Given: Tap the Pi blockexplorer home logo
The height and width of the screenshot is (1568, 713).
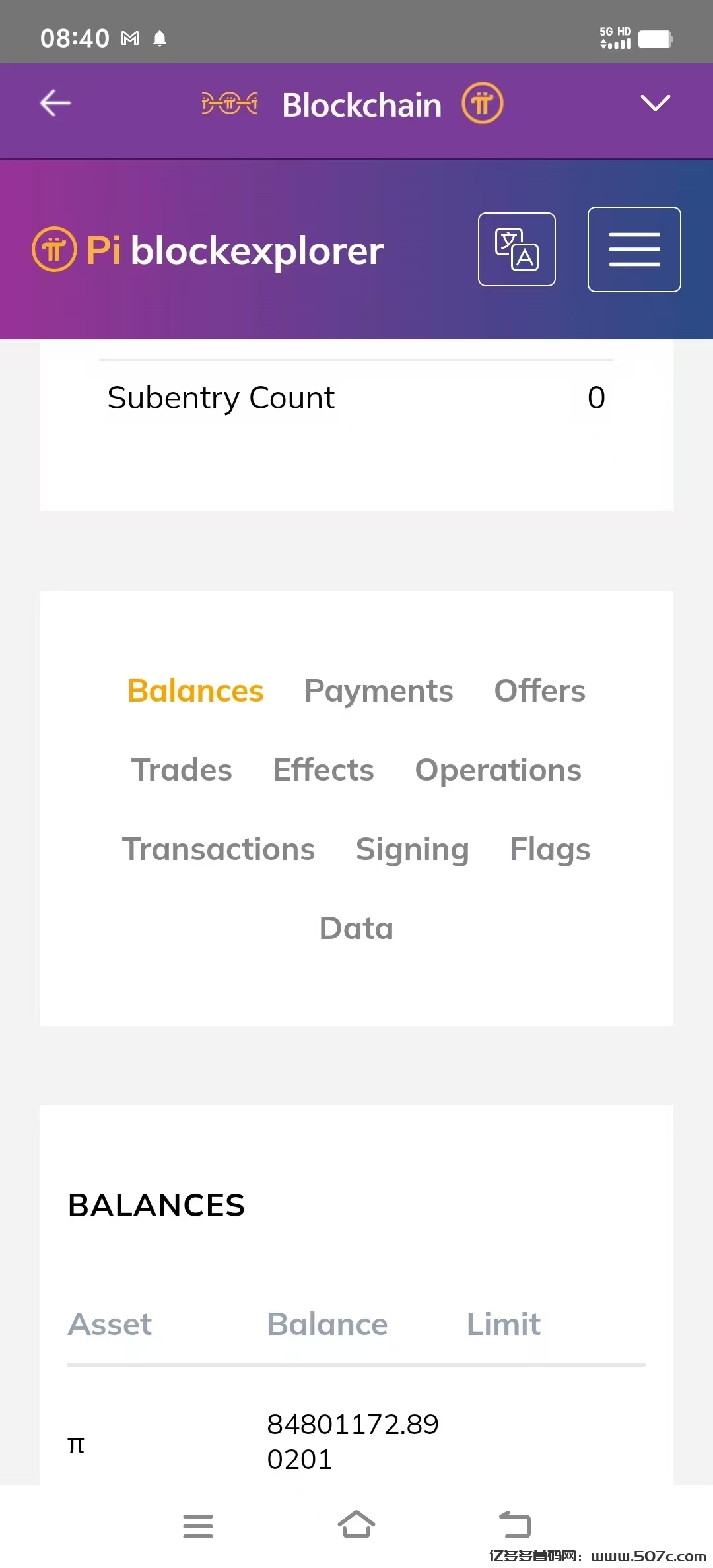Looking at the screenshot, I should coord(208,250).
